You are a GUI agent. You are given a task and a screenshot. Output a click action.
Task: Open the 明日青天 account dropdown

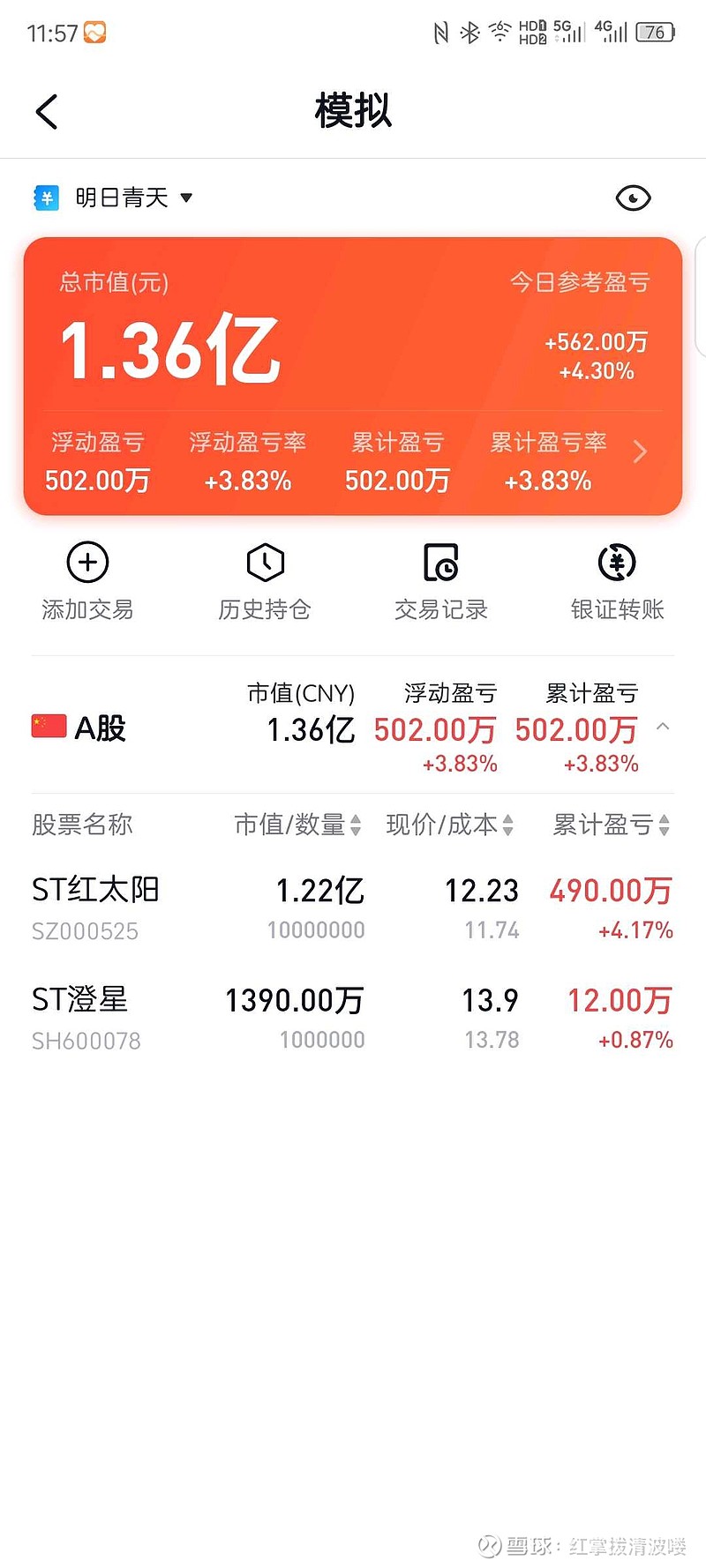click(113, 198)
